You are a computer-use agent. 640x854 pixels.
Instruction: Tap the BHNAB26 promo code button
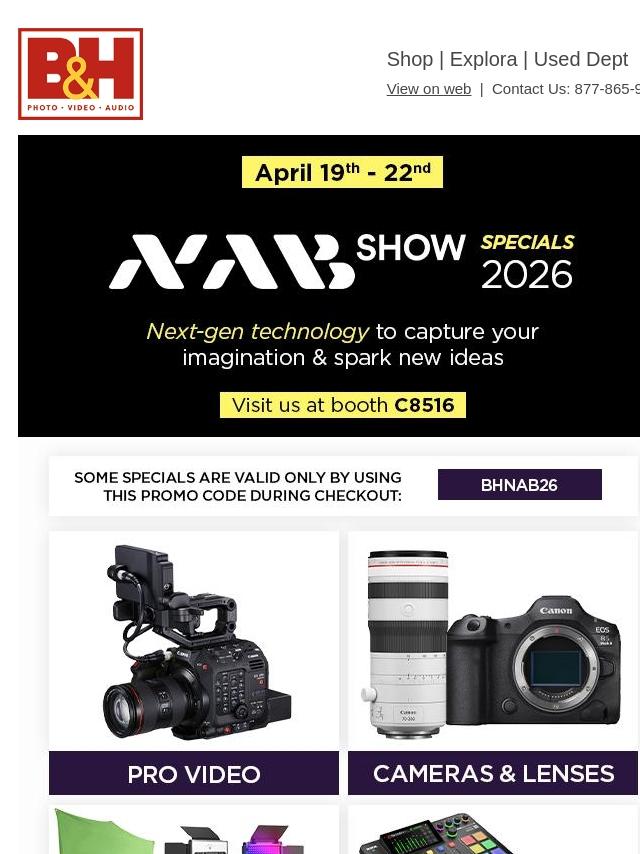(x=520, y=485)
